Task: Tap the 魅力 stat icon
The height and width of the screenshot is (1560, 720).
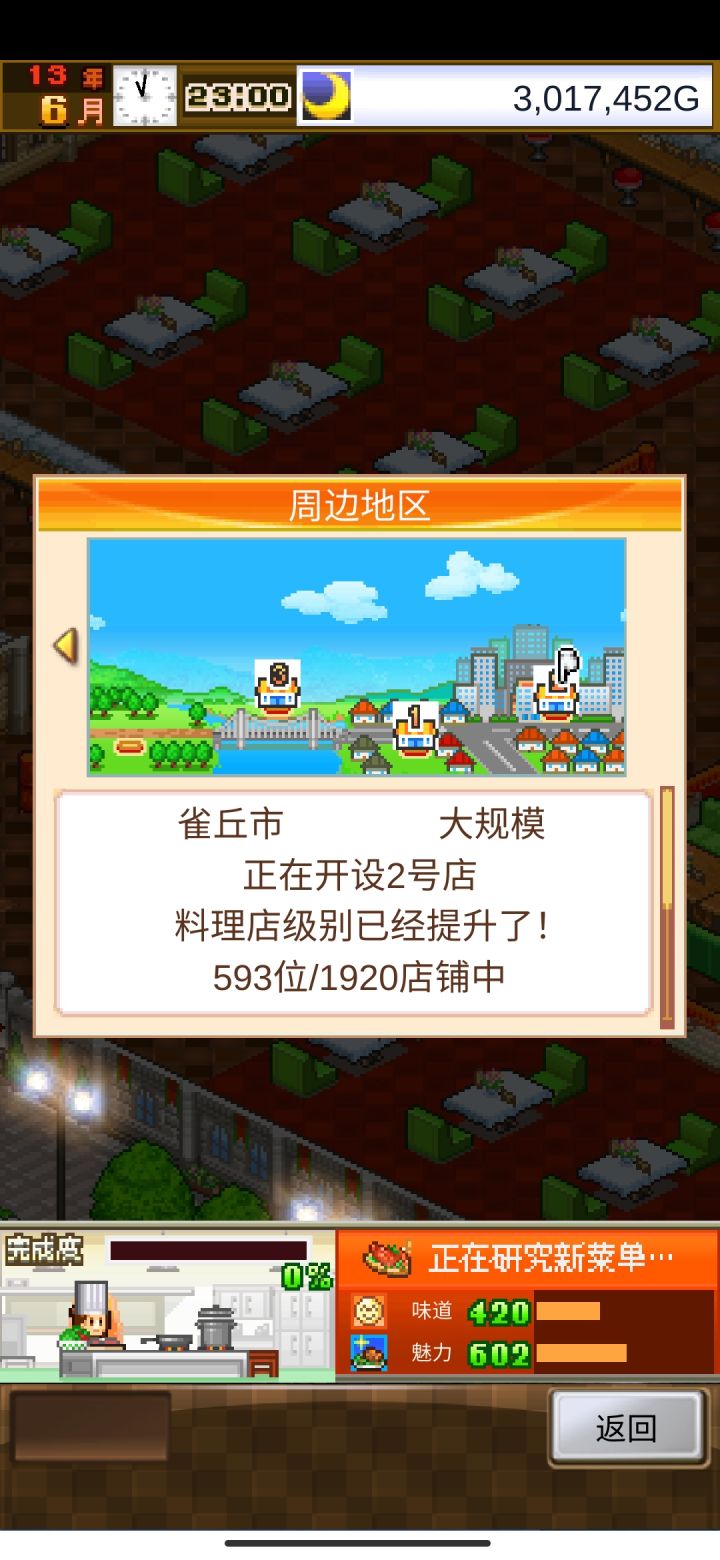Action: point(368,1352)
